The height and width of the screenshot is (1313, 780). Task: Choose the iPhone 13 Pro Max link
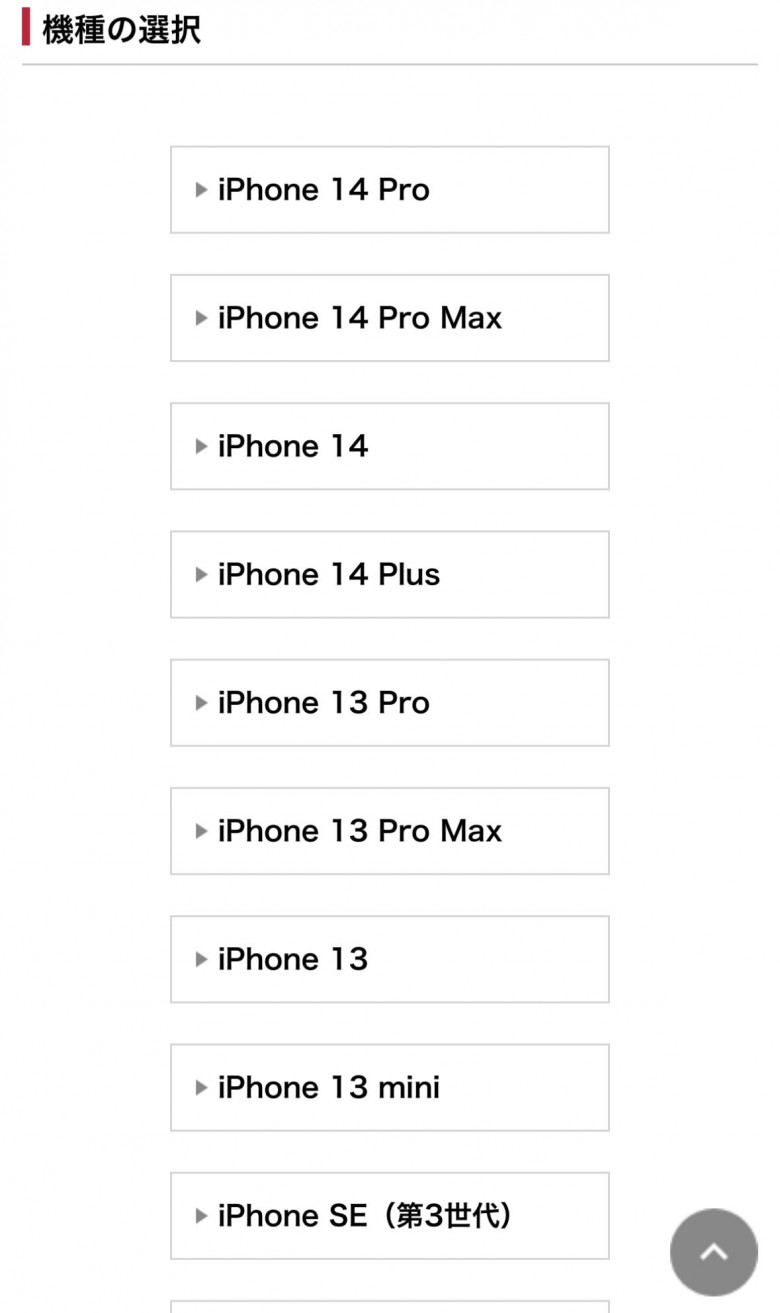(x=389, y=830)
